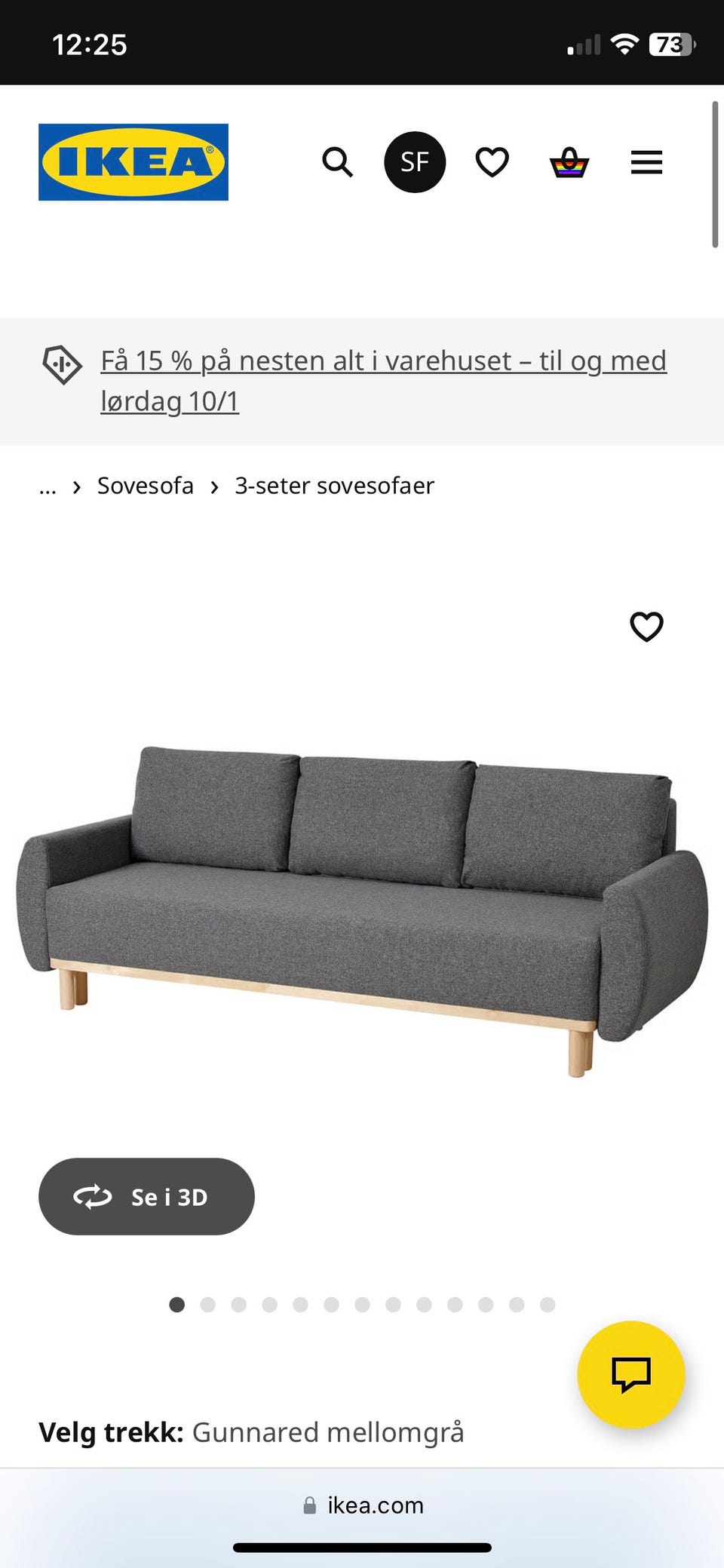Navigate to the Sovesofa breadcrumb category
Viewport: 724px width, 1568px height.
coord(145,486)
